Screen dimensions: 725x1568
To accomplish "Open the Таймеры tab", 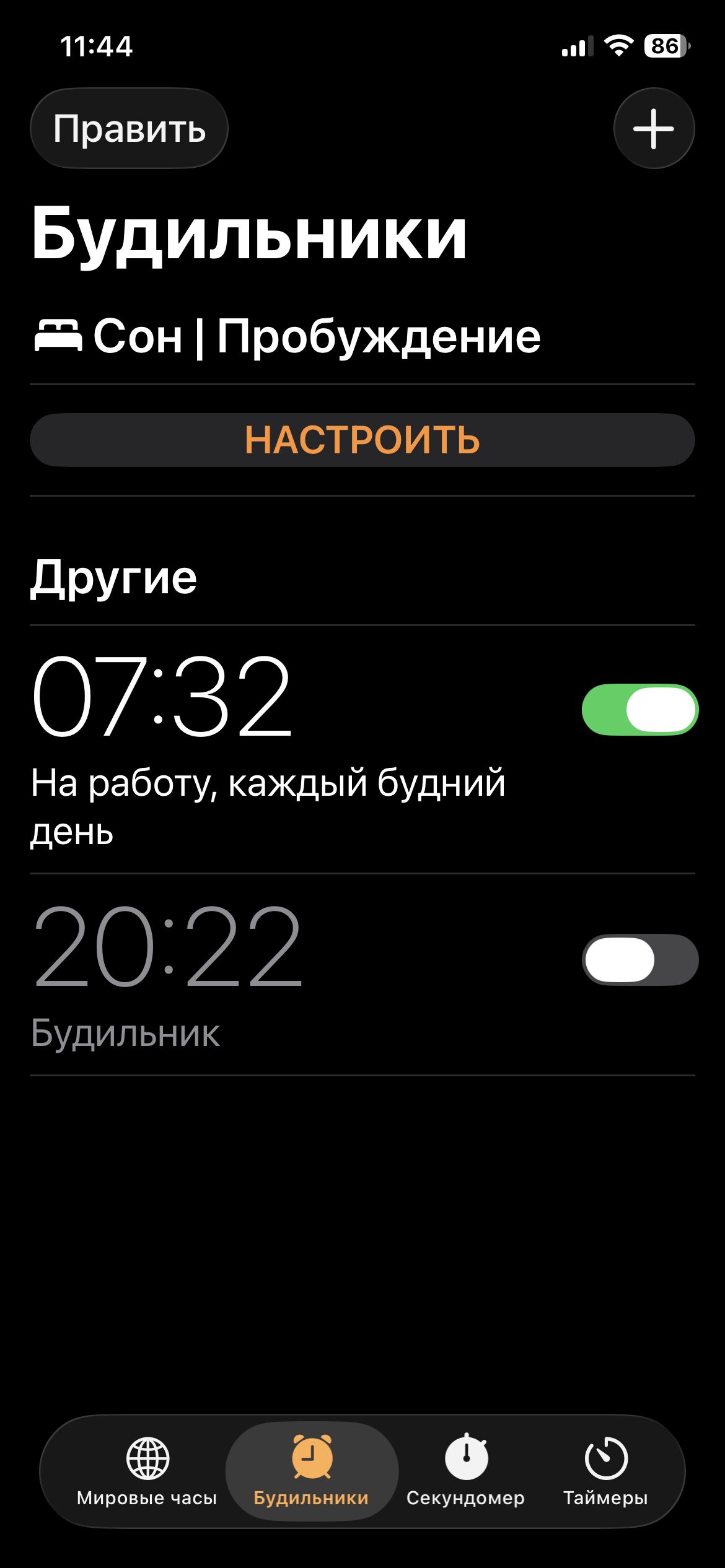I will pyautogui.click(x=605, y=1471).
